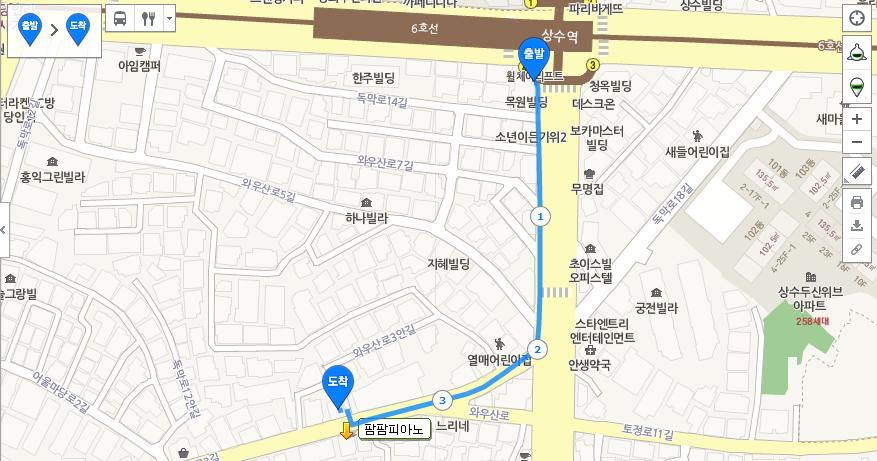Viewport: 877px width, 461px height.
Task: Expand the map category dropdown arrow
Action: 169,18
